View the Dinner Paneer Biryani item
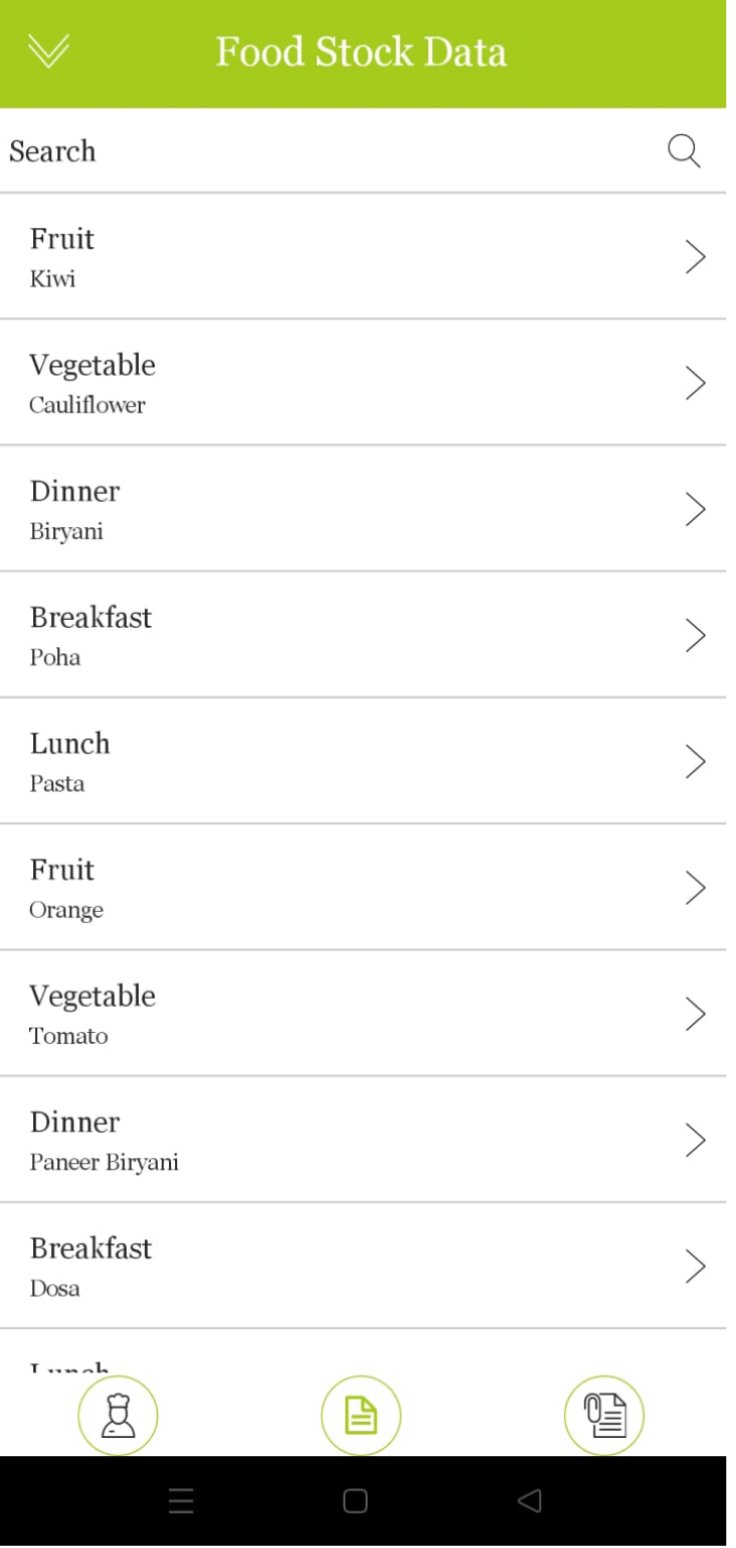736x1548 pixels. 363,1139
